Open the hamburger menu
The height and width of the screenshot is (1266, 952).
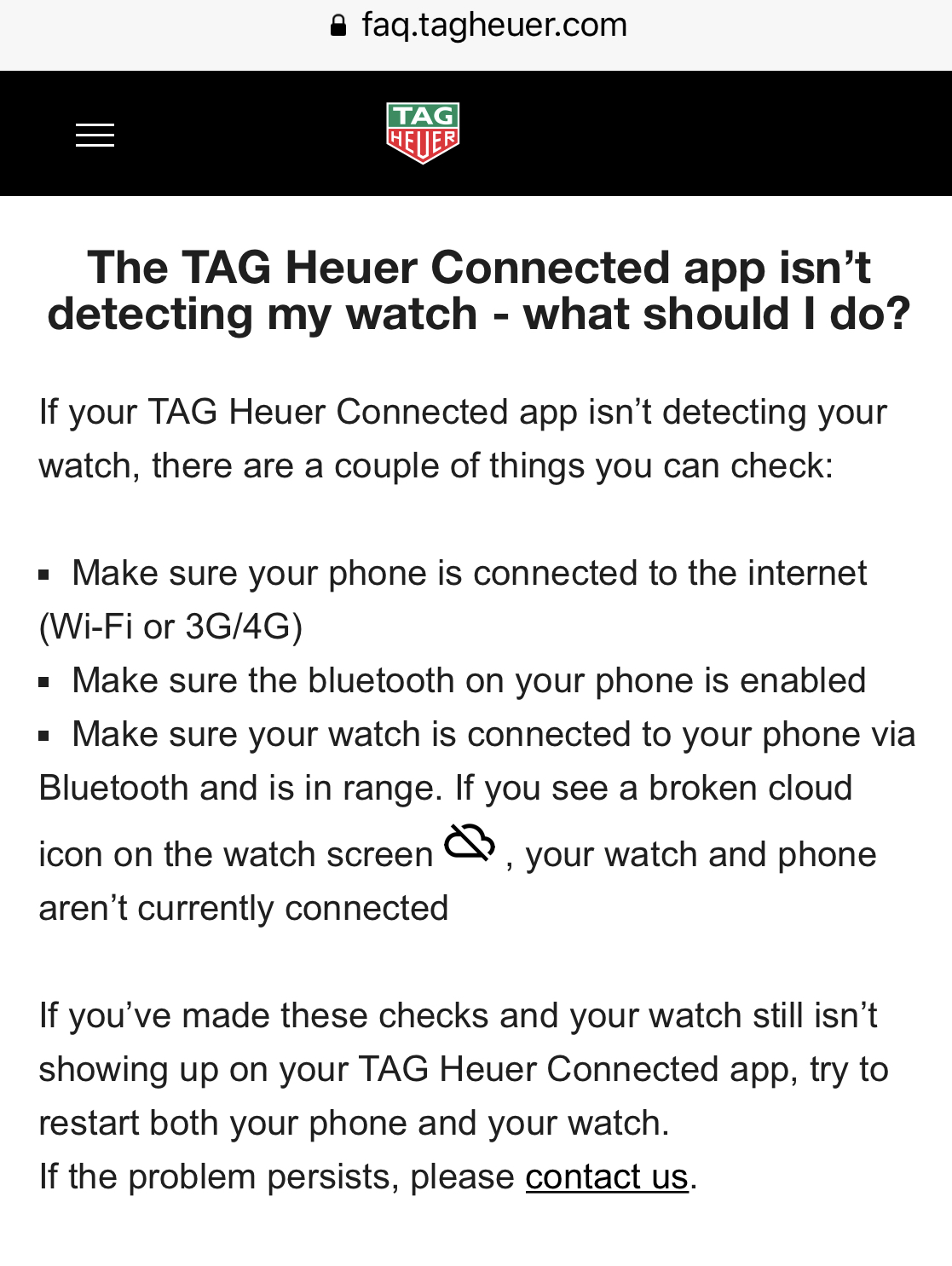click(95, 135)
